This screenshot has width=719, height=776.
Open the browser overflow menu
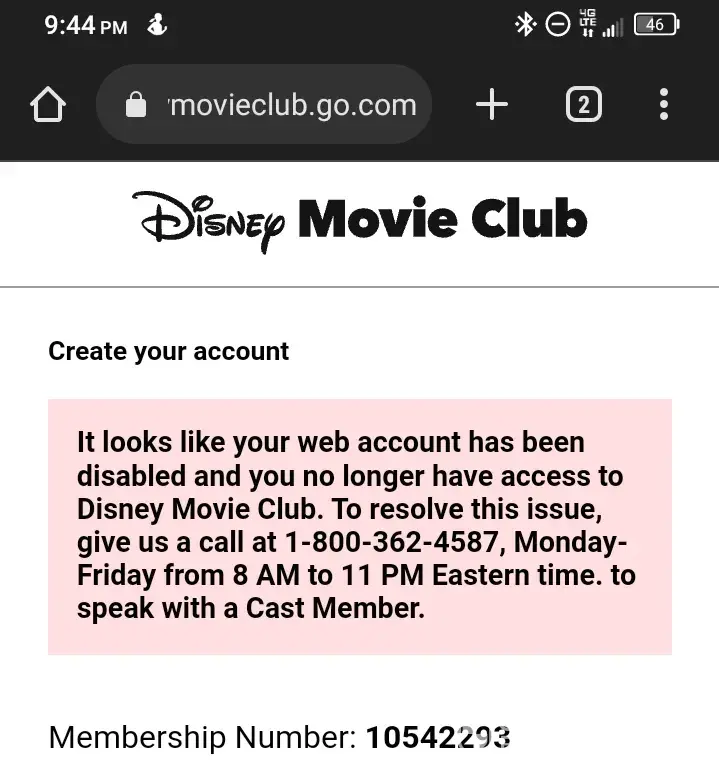click(664, 104)
